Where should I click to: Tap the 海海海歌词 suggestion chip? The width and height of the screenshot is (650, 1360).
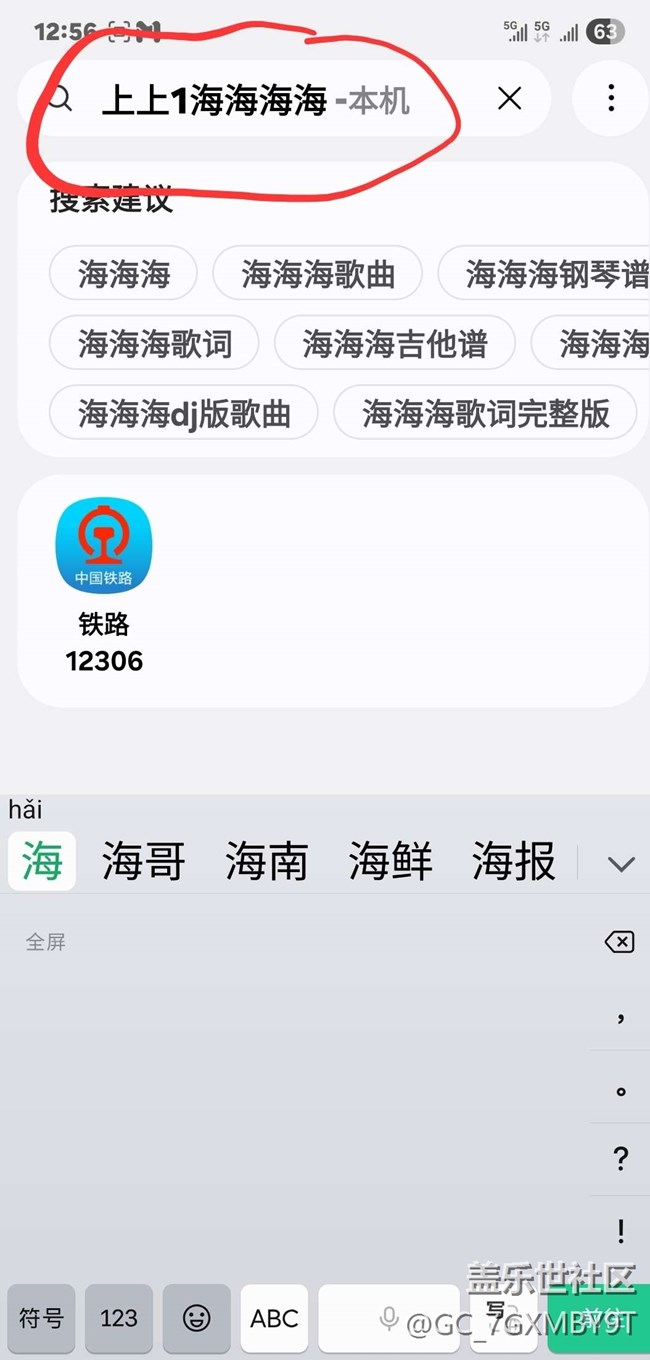pos(155,343)
